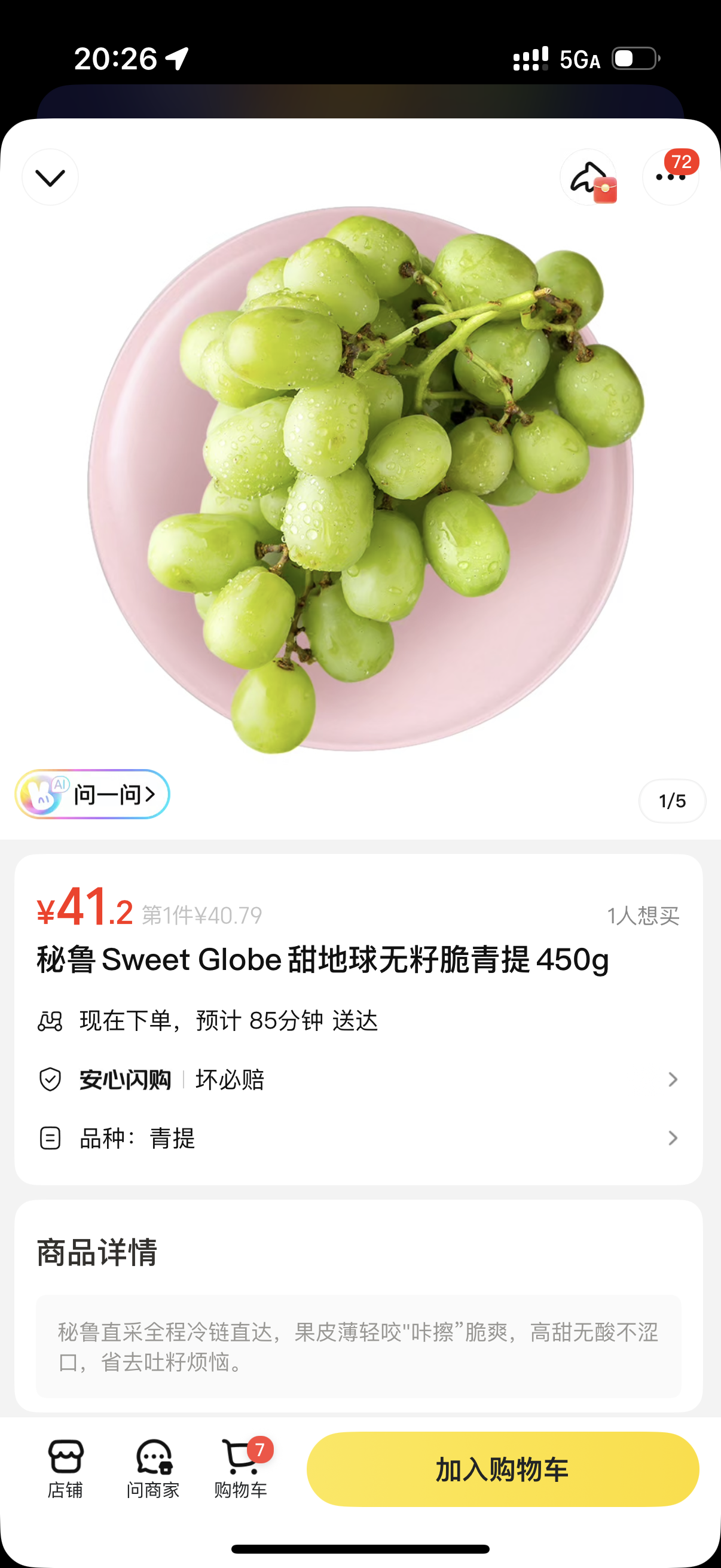Tap the AI 问一问 assistant button

pos(93,794)
